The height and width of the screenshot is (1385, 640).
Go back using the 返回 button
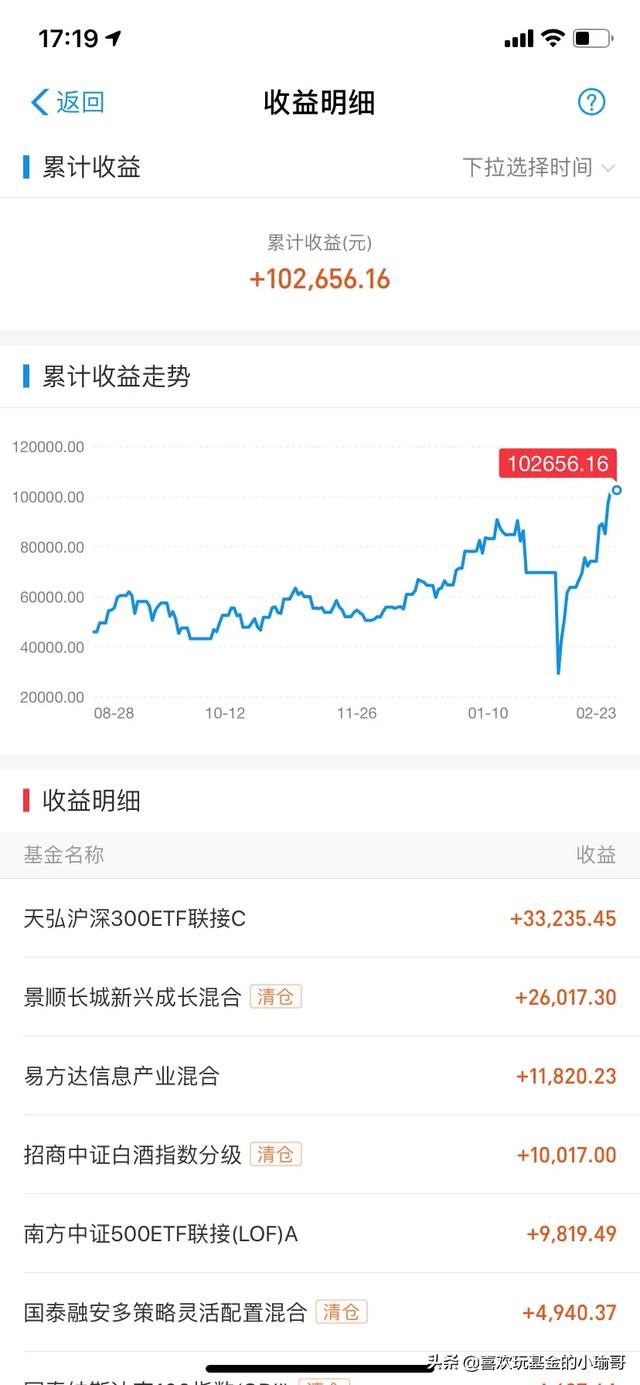tap(68, 102)
